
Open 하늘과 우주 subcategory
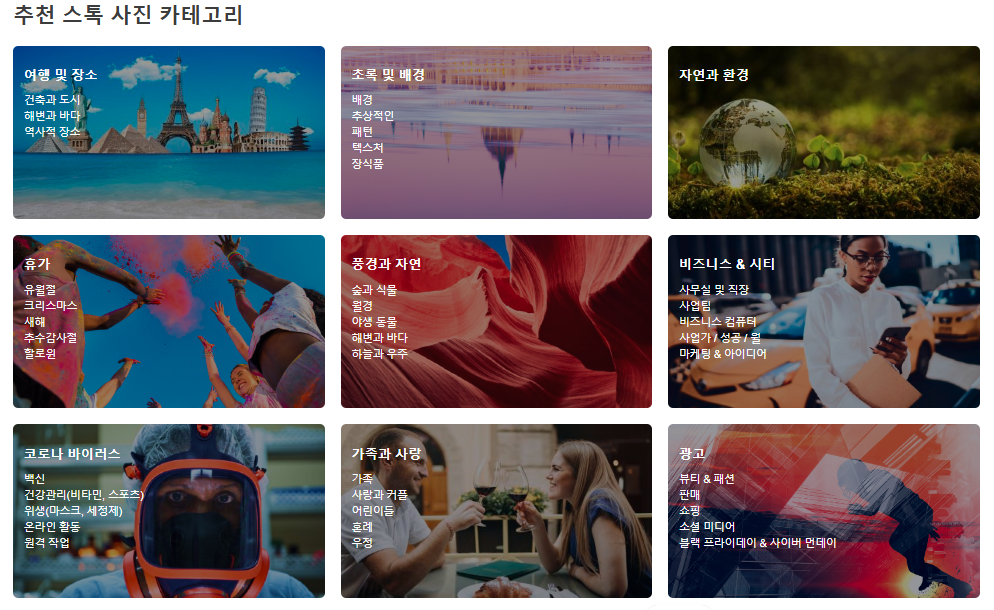pyautogui.click(x=380, y=353)
